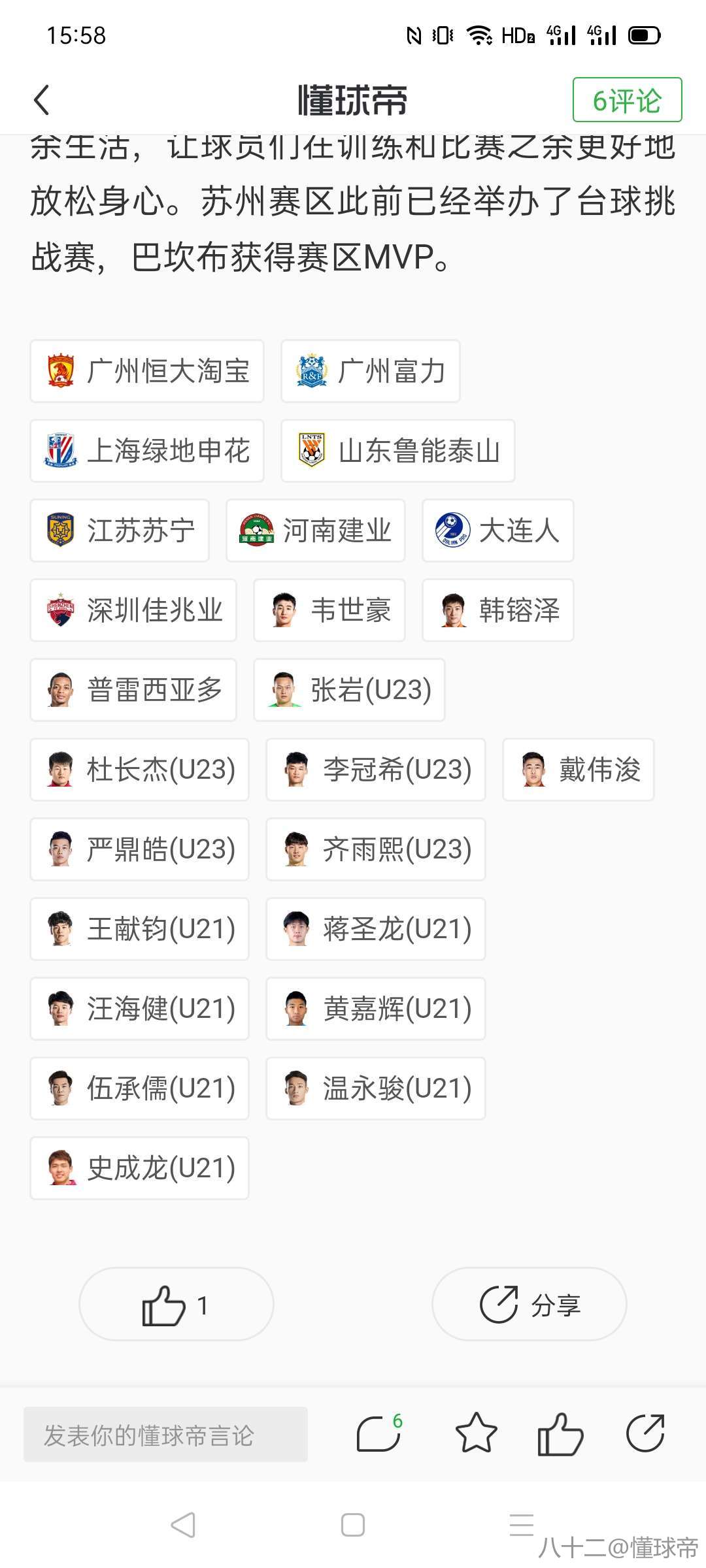The width and height of the screenshot is (706, 1568).
Task: Like the article with thumbs-up pill
Action: pyautogui.click(x=176, y=1305)
